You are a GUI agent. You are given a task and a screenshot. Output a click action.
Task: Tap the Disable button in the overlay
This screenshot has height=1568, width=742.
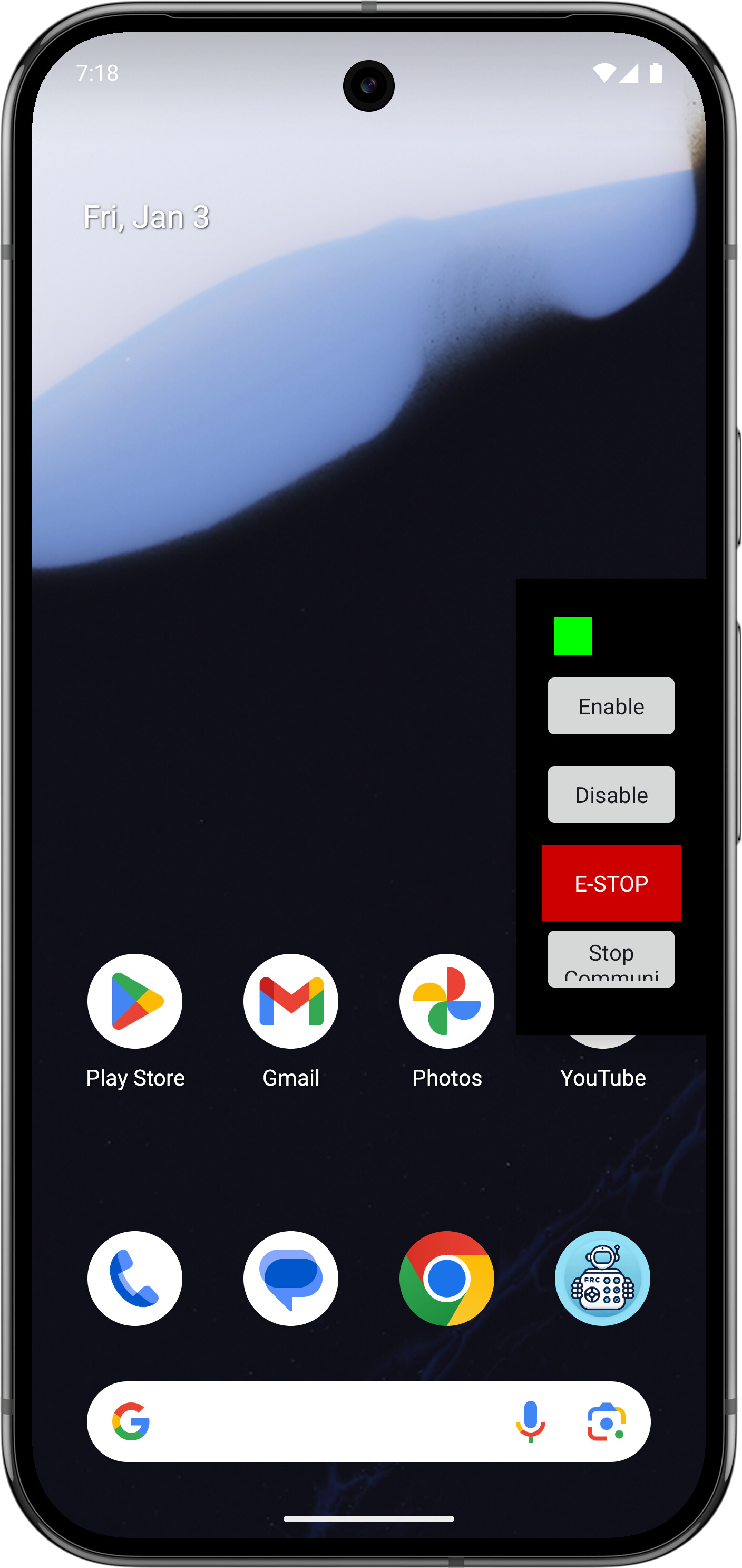tap(611, 795)
